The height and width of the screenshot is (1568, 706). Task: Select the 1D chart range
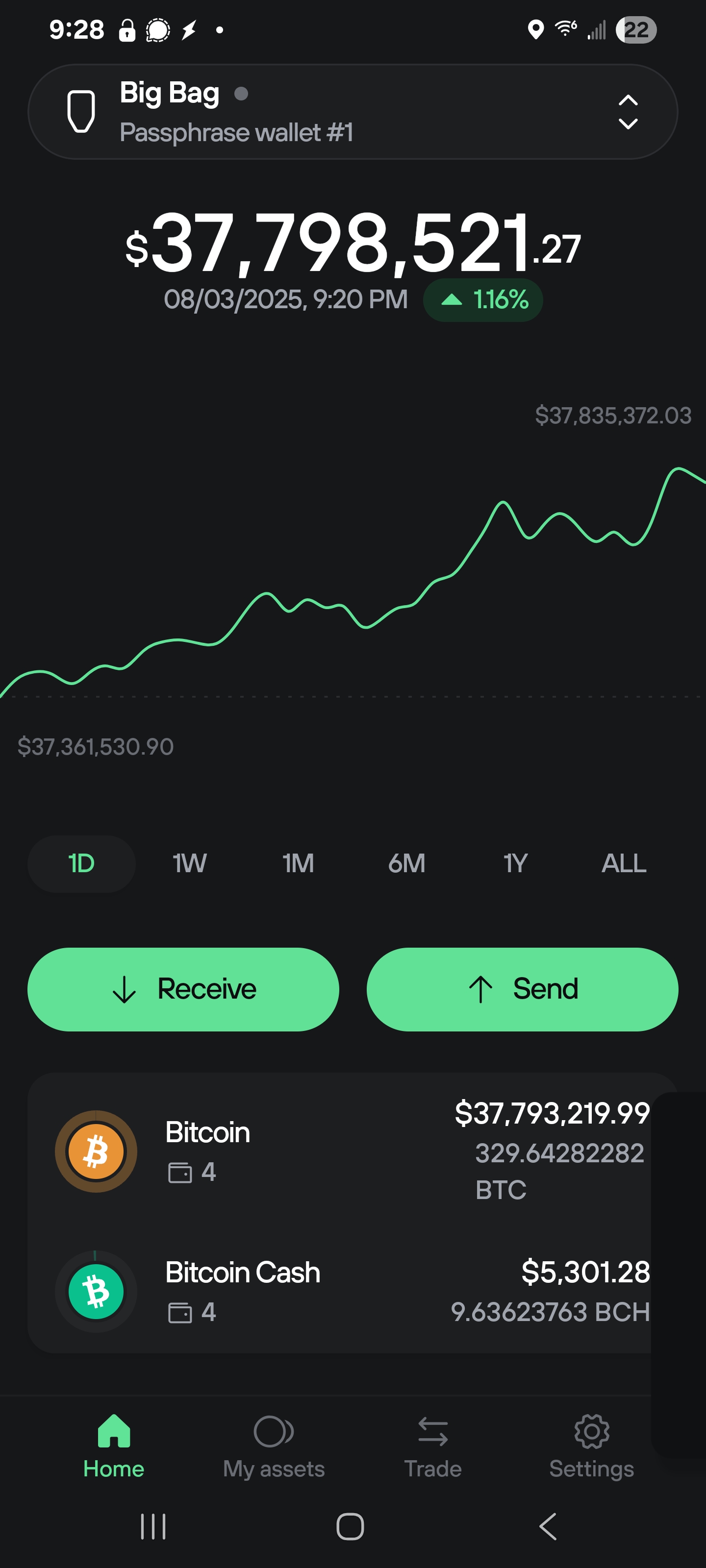(x=81, y=864)
